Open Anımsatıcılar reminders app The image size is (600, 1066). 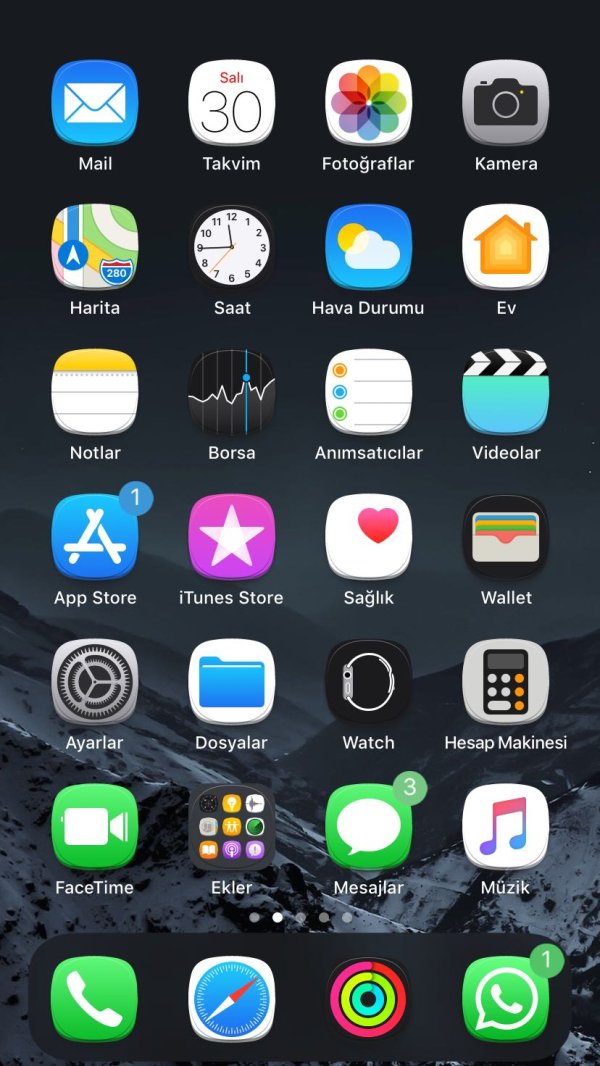click(369, 392)
